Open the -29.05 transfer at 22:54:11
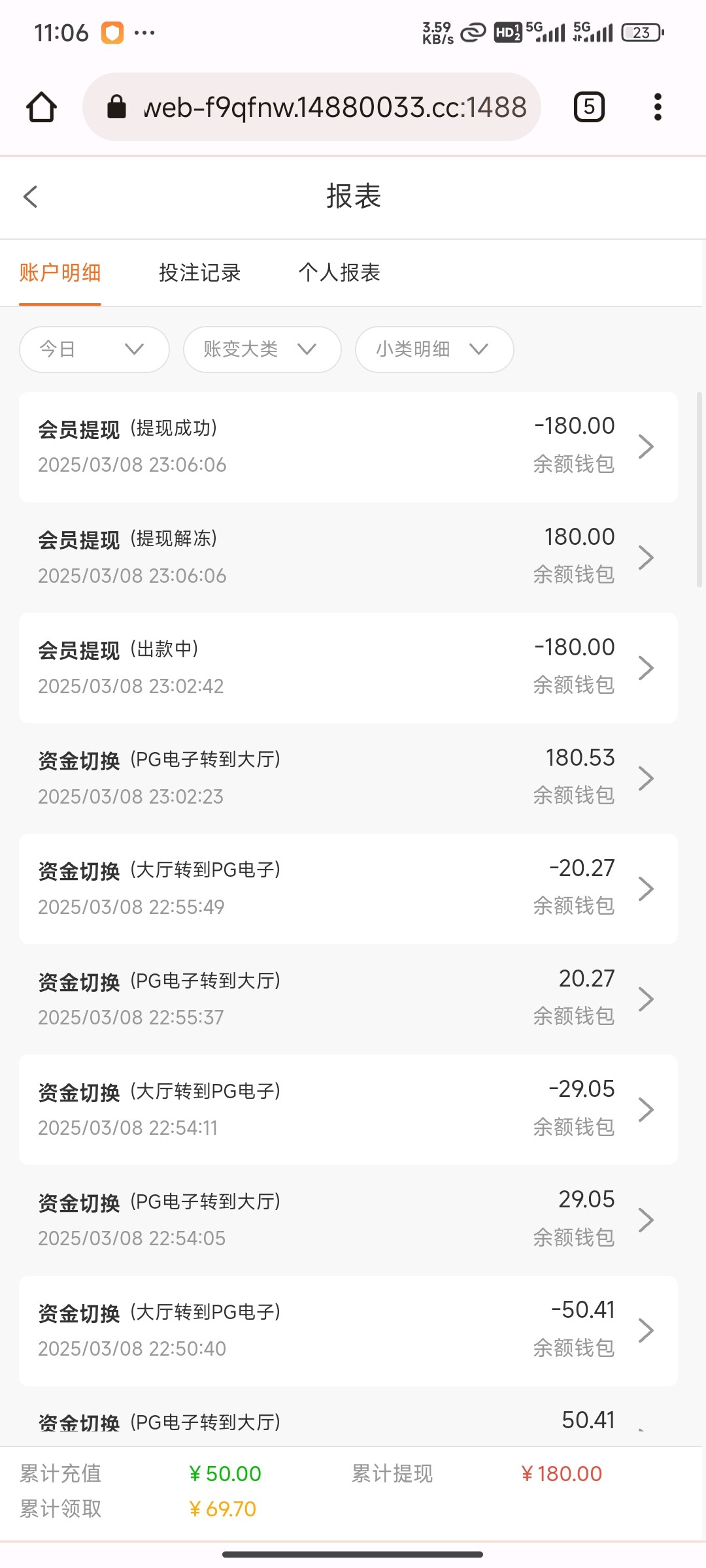Viewport: 706px width, 1568px height. [348, 1109]
